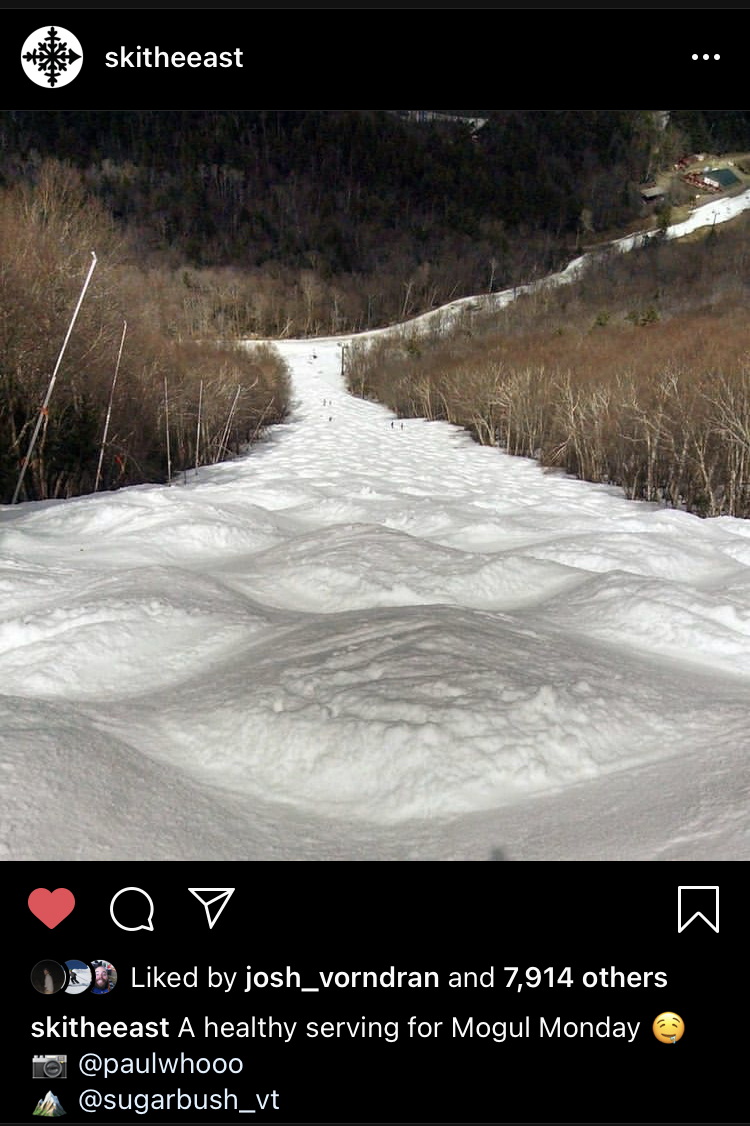Open josh_vorndran's profile from likes
750x1126 pixels.
coord(342,977)
